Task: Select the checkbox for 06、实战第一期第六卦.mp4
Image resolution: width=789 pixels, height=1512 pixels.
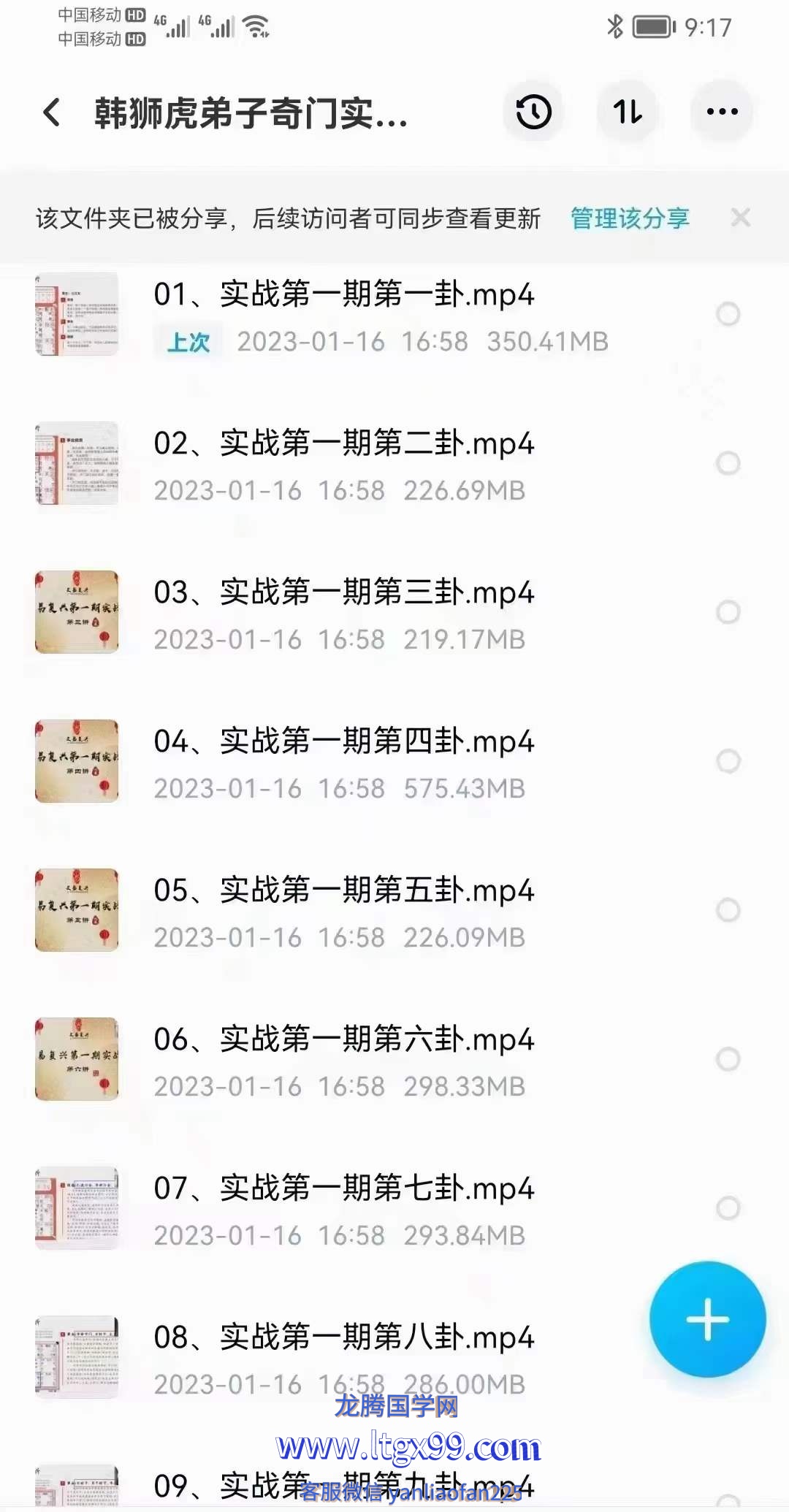Action: 728,1059
